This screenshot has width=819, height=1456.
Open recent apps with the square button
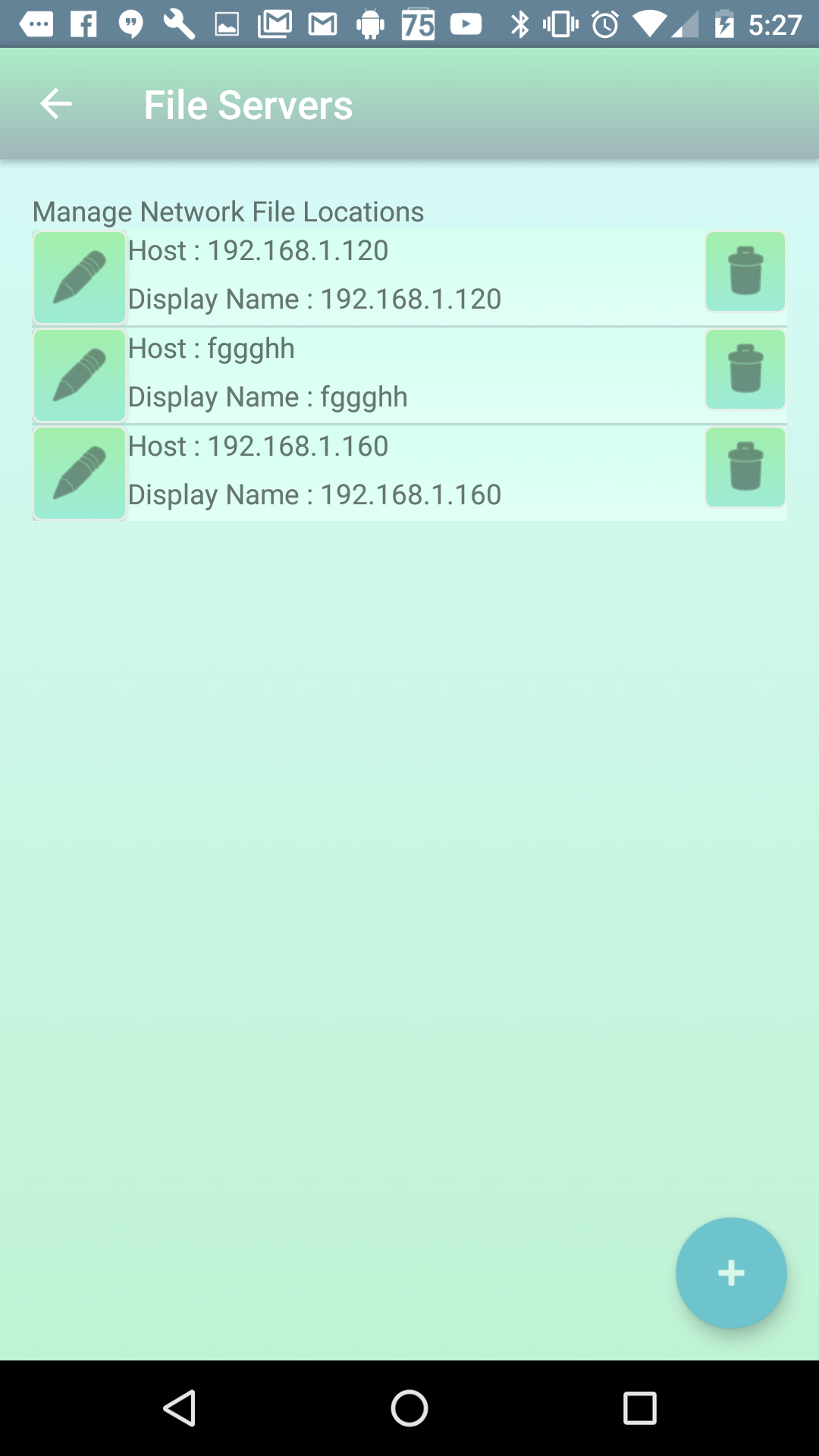[641, 1408]
